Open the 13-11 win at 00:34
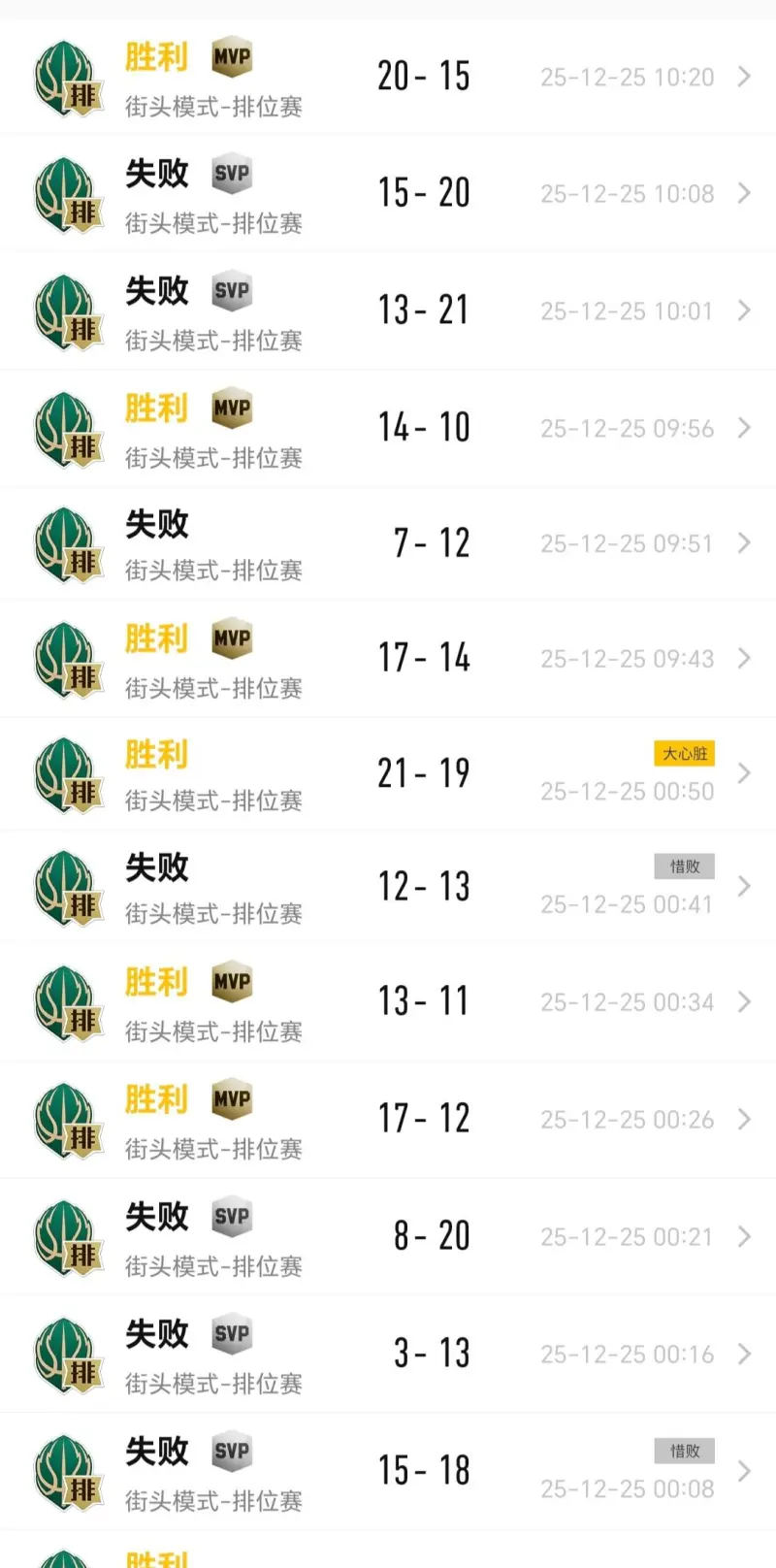 [388, 1002]
